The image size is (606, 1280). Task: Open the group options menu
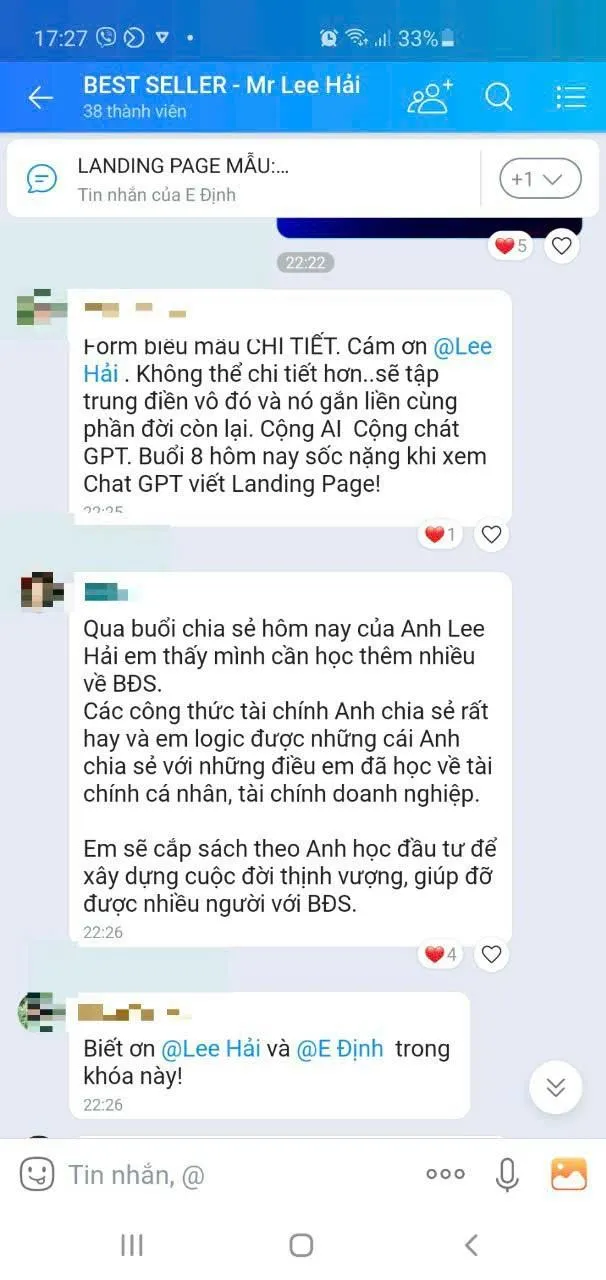pos(570,97)
